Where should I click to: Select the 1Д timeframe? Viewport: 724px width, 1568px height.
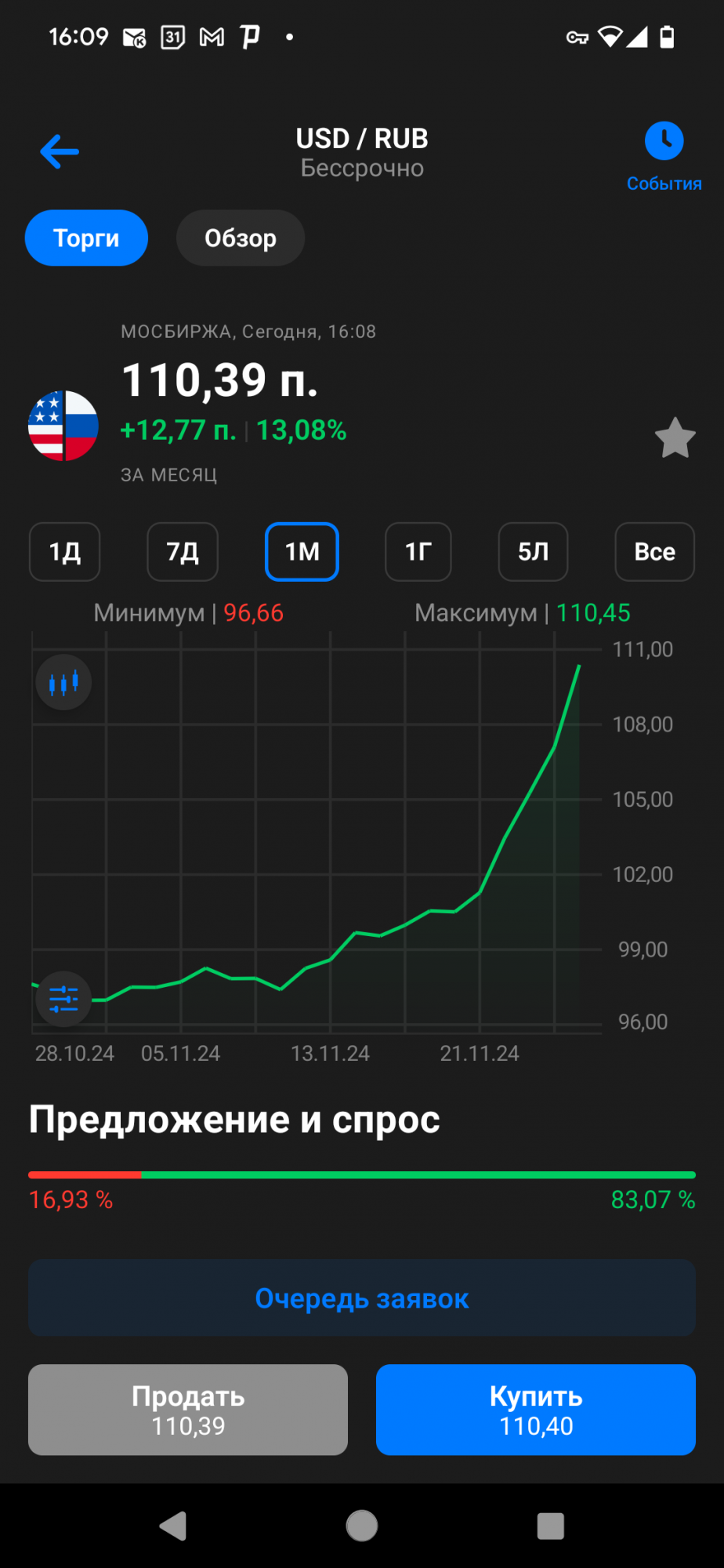[64, 552]
